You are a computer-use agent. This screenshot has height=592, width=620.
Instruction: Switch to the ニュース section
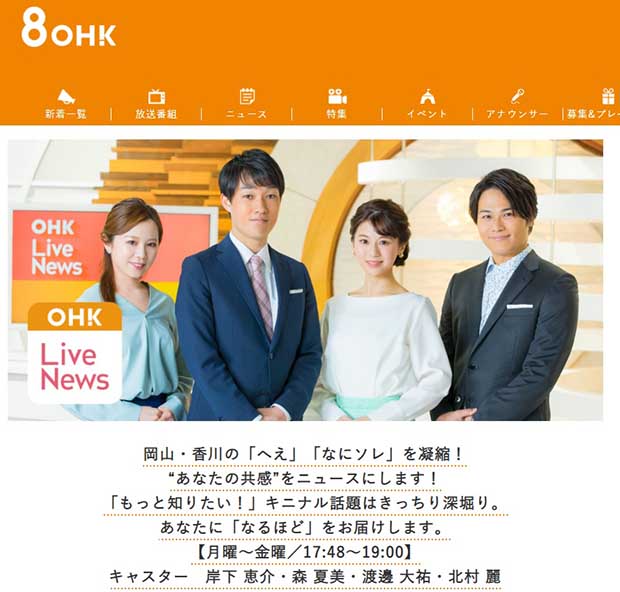246,104
